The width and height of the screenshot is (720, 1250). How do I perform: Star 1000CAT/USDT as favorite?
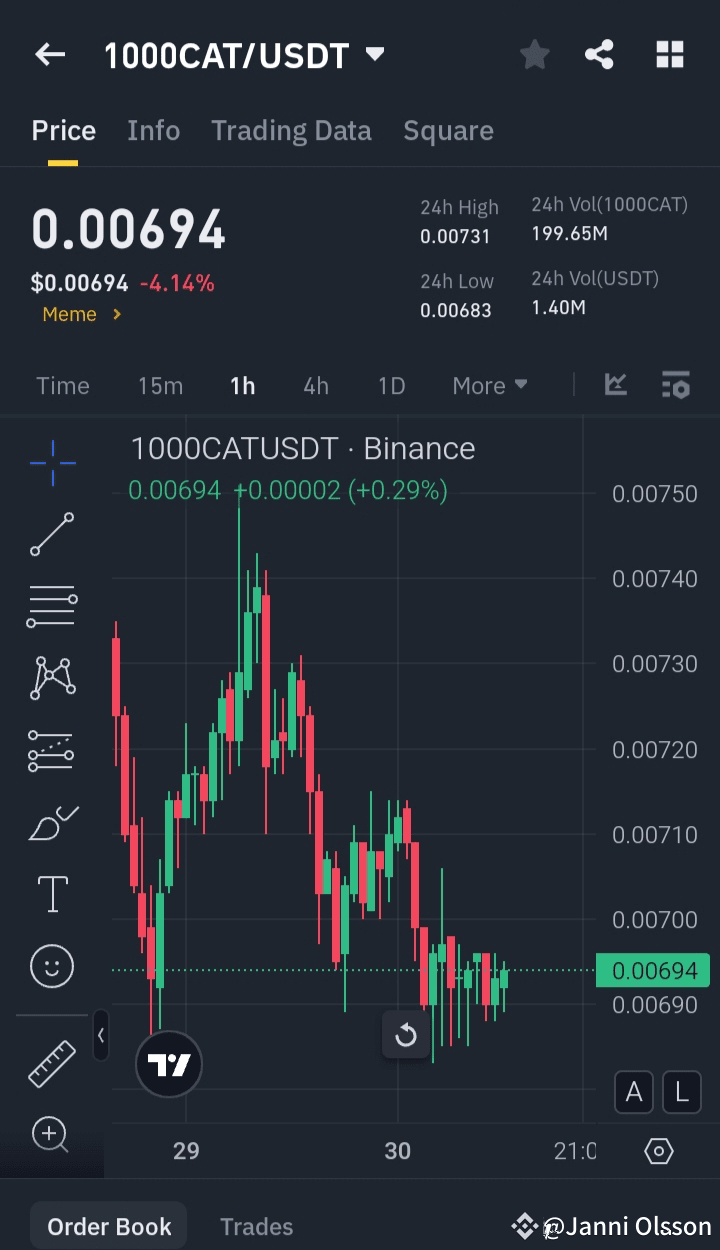click(x=534, y=55)
